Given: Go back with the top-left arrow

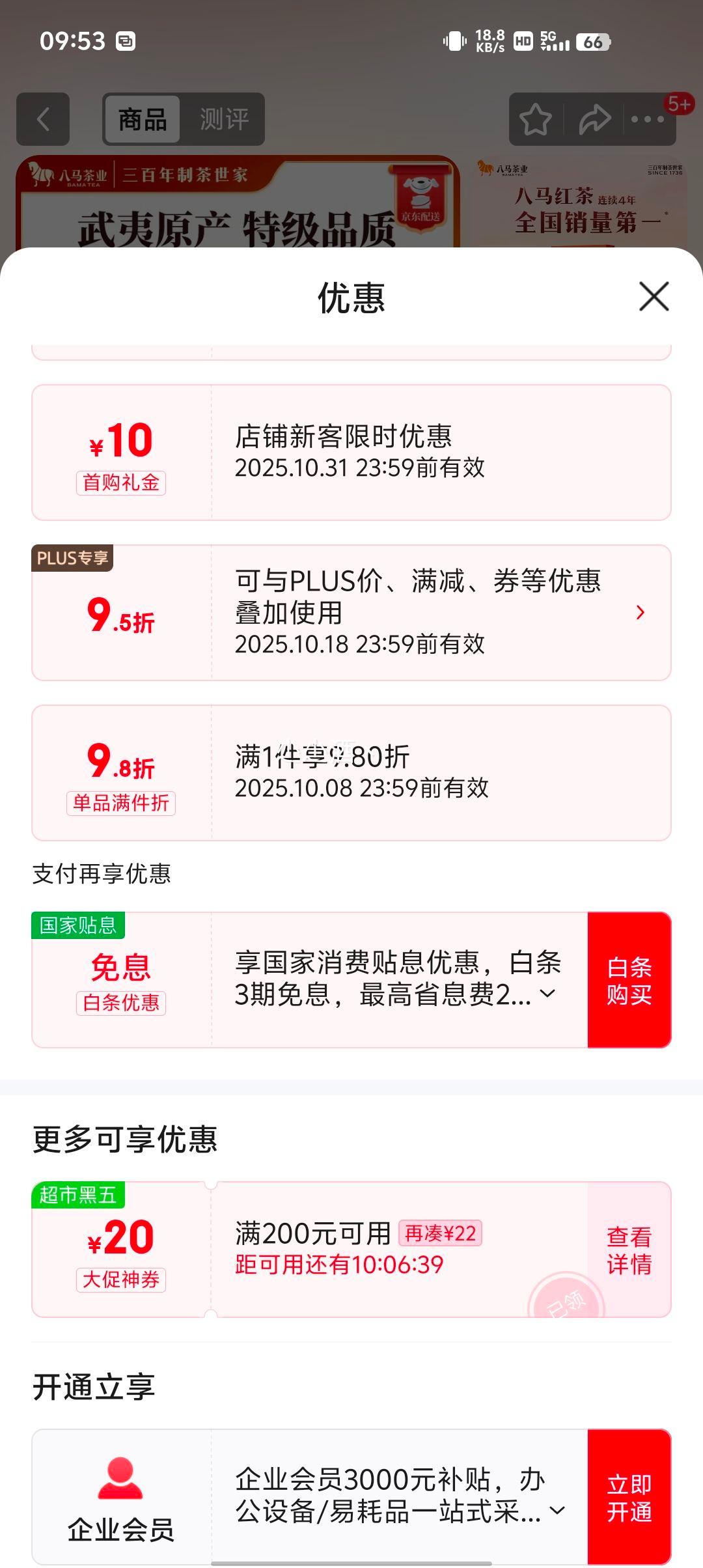Looking at the screenshot, I should pyautogui.click(x=43, y=119).
